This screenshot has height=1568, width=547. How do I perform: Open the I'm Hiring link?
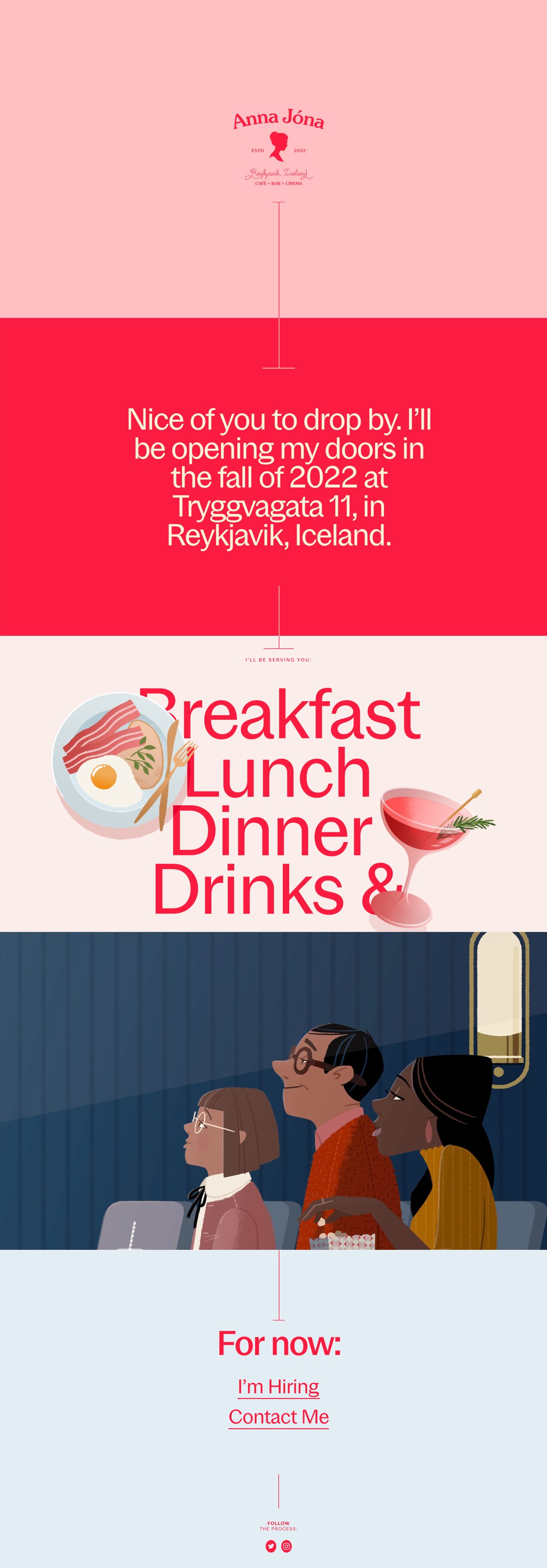278,1386
